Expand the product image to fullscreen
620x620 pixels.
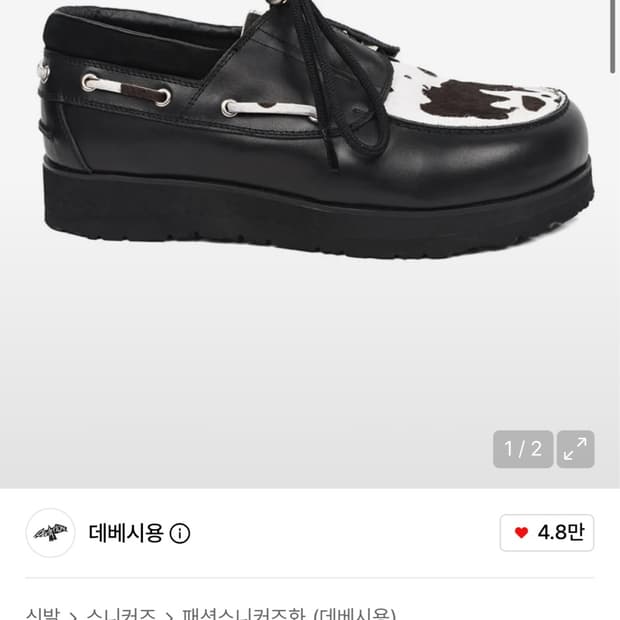coord(575,449)
